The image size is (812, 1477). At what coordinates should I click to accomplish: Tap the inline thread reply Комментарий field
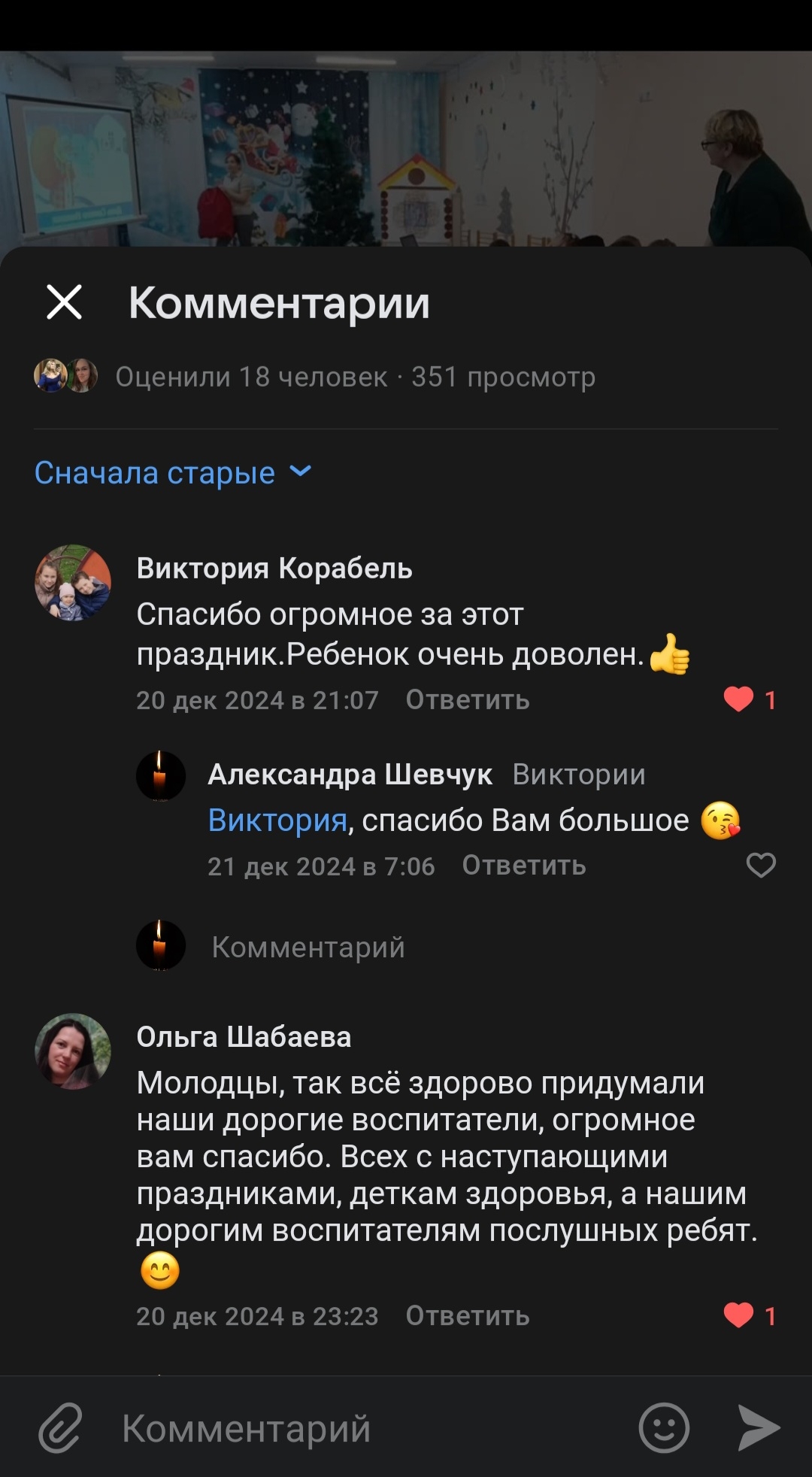pyautogui.click(x=308, y=947)
